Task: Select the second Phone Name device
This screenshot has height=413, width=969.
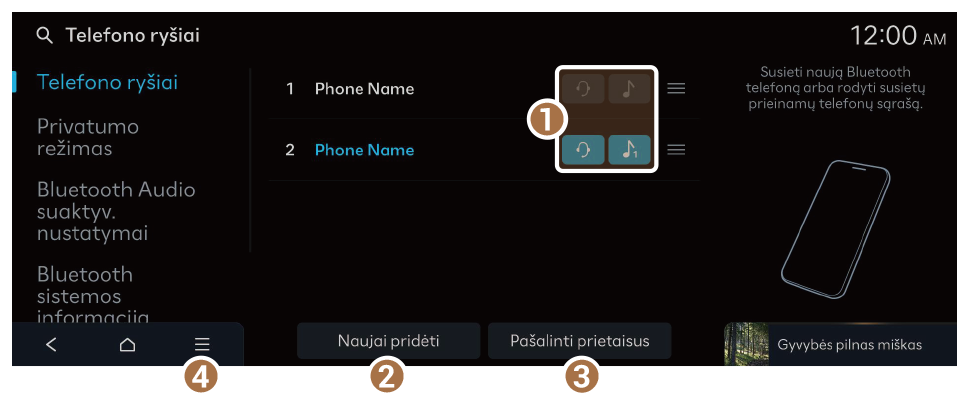Action: [364, 150]
